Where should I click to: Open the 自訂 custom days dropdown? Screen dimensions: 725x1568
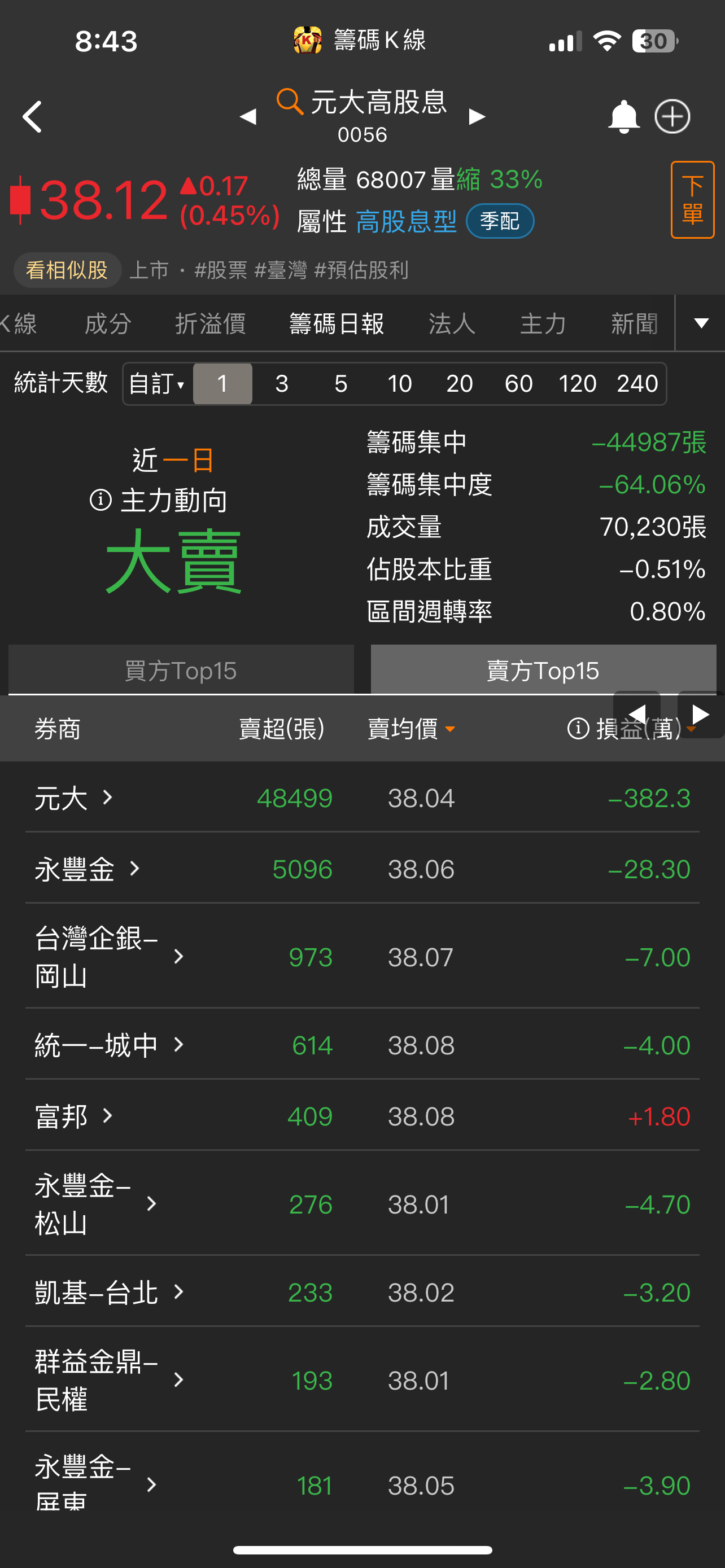(x=157, y=383)
